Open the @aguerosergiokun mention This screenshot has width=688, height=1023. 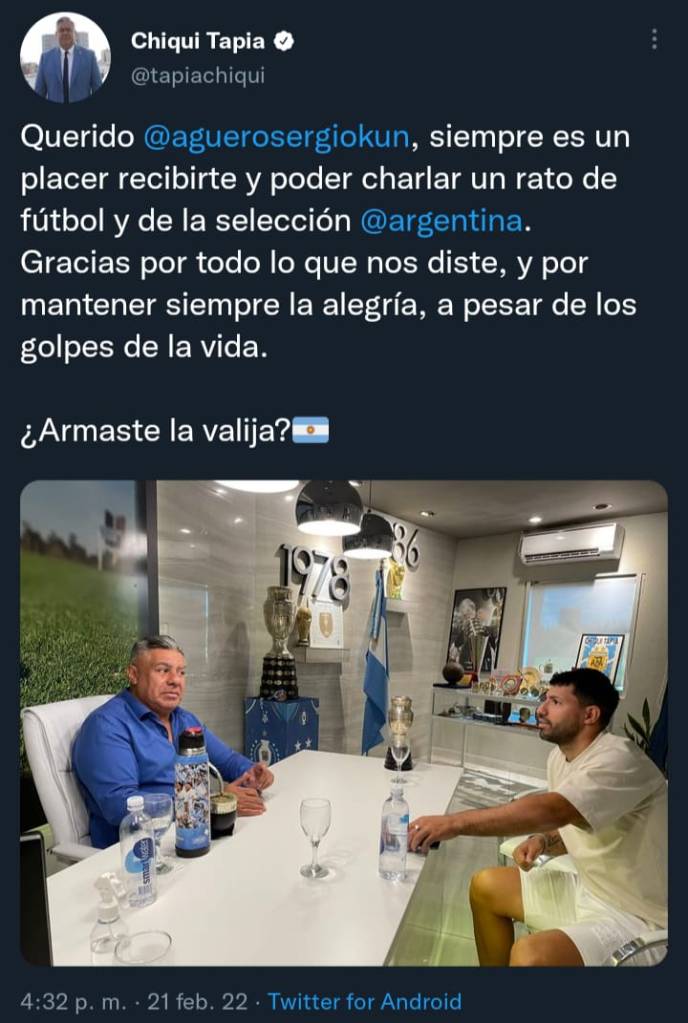pos(277,138)
